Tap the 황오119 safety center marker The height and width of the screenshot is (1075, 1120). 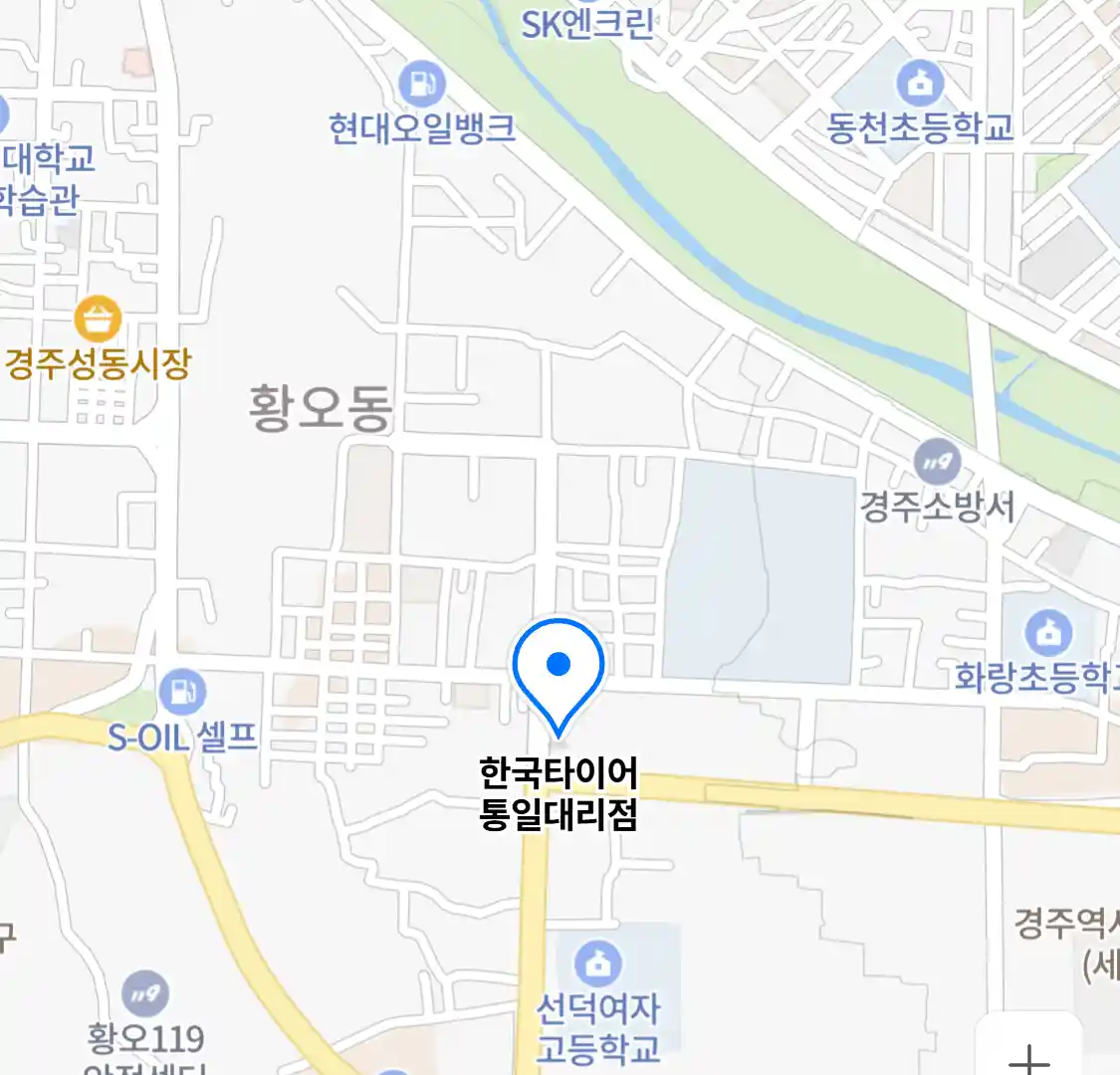[x=145, y=993]
